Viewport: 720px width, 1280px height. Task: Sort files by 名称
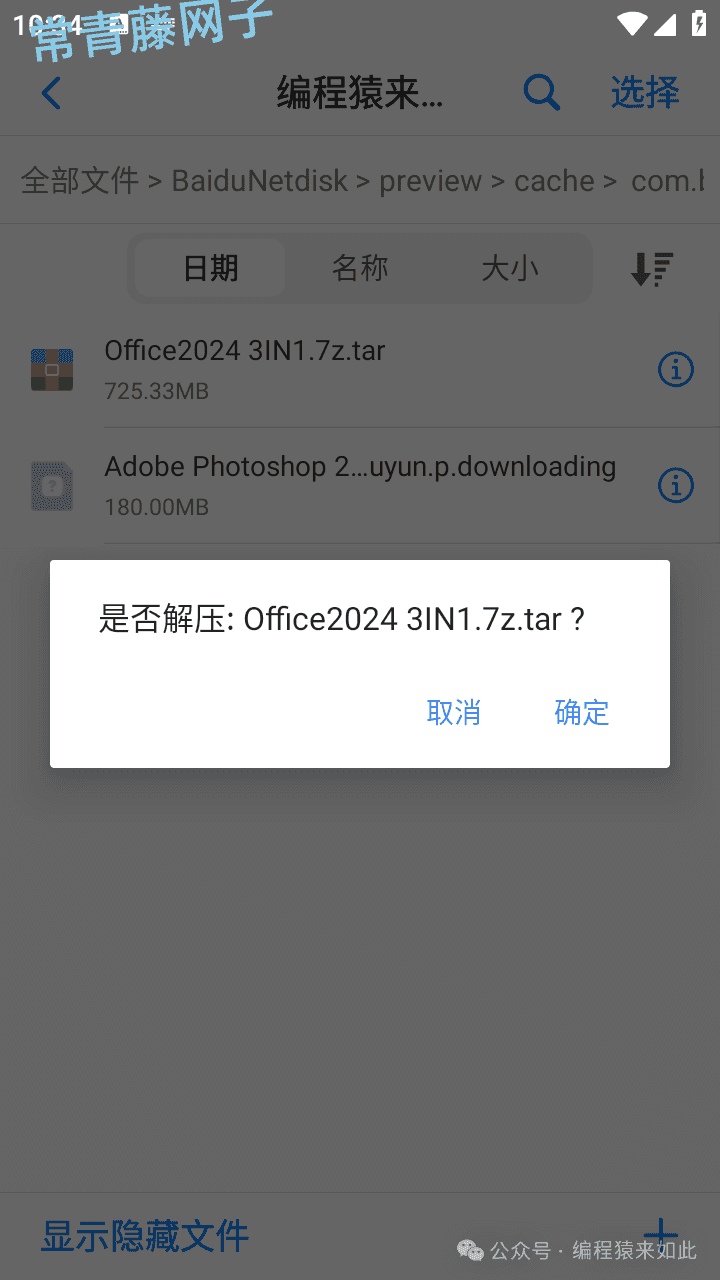click(x=360, y=268)
